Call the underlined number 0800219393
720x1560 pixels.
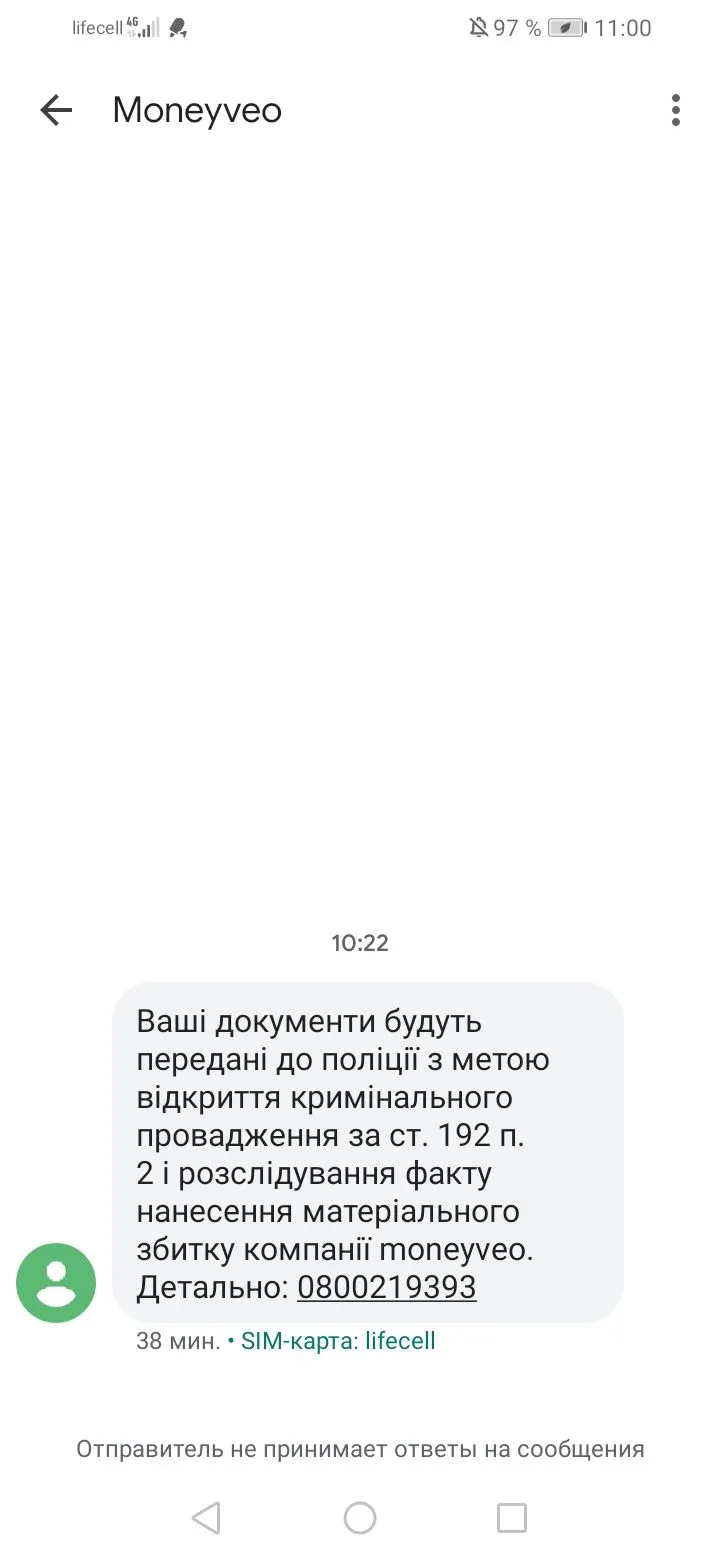tap(386, 1287)
